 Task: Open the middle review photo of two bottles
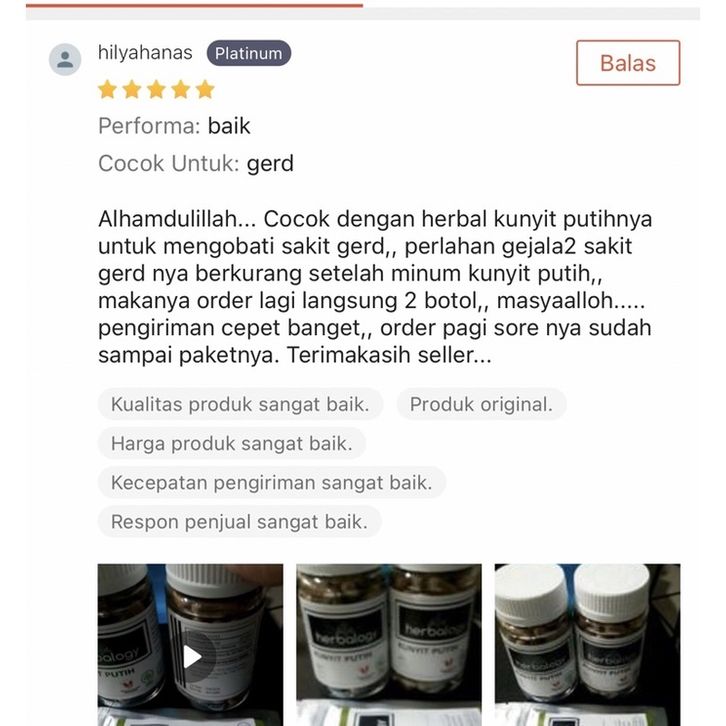tap(389, 644)
